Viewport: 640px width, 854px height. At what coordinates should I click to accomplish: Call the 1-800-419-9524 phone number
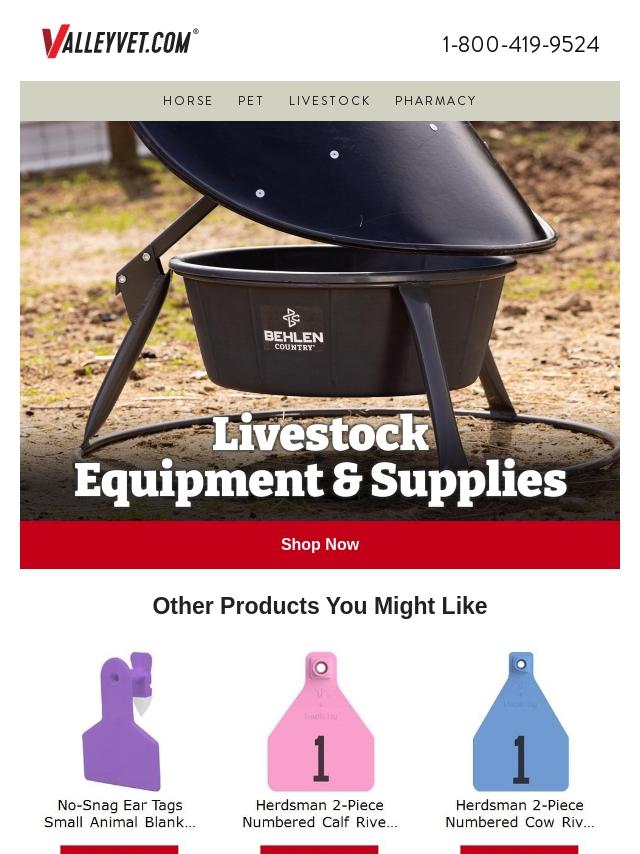tap(520, 45)
